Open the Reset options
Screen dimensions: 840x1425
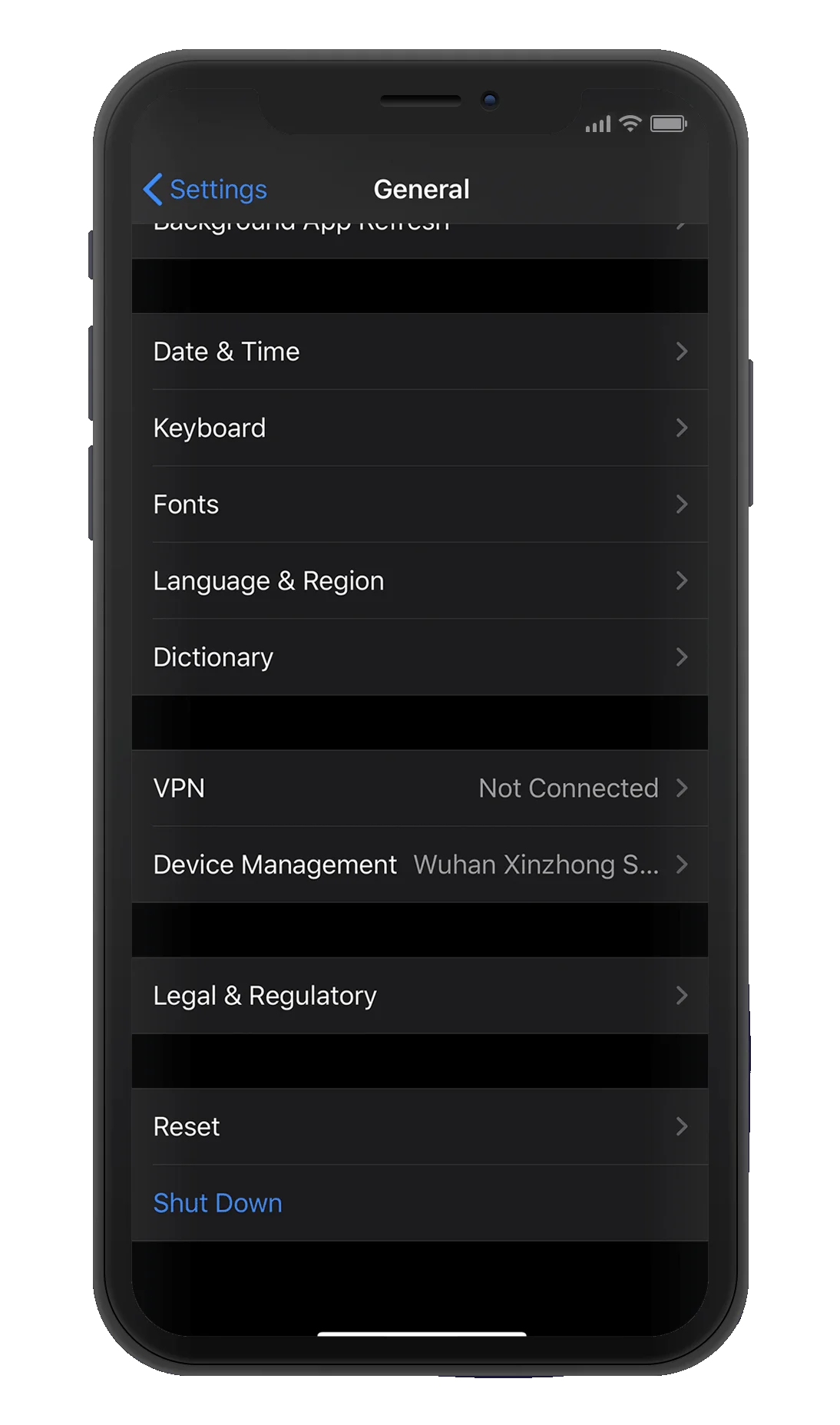click(x=419, y=1126)
